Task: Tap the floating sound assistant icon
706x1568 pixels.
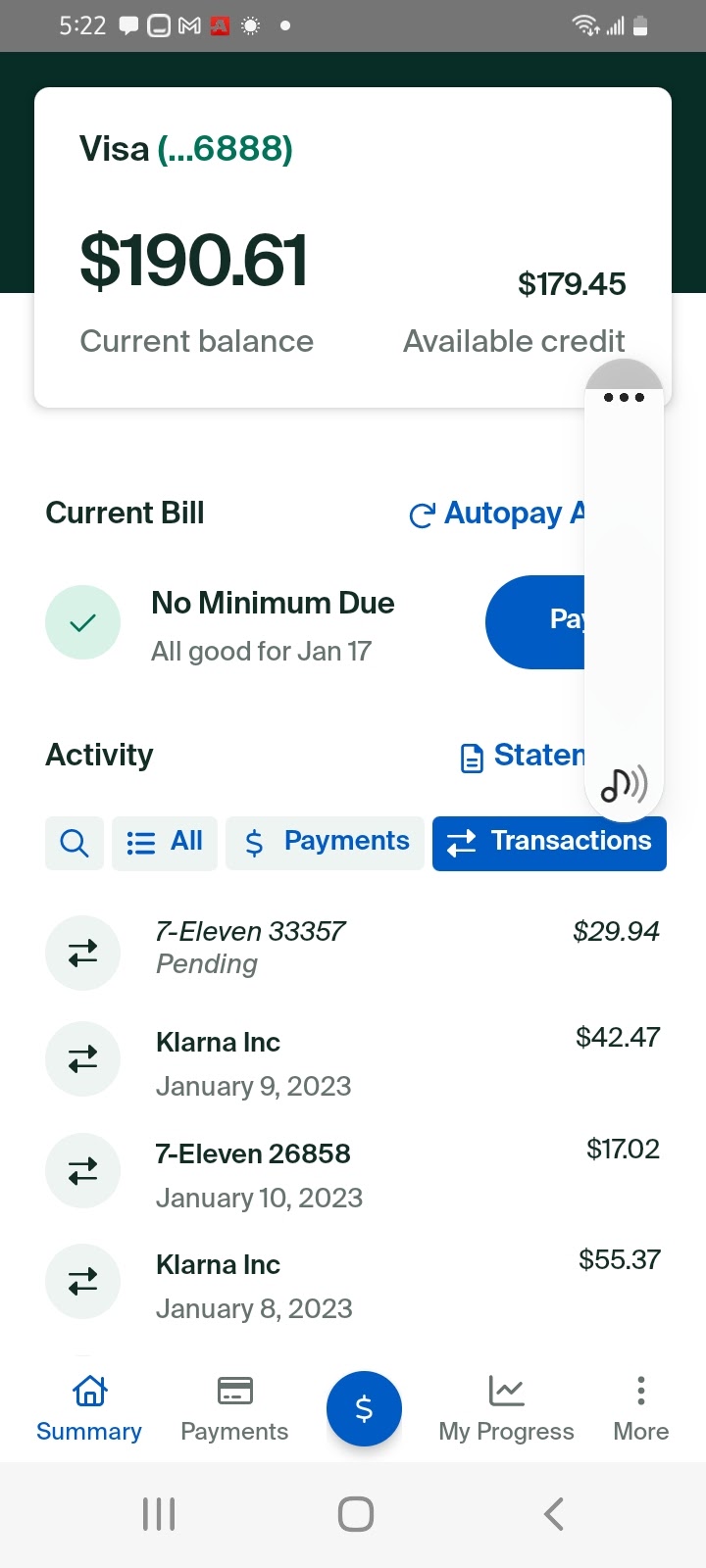Action: (624, 784)
